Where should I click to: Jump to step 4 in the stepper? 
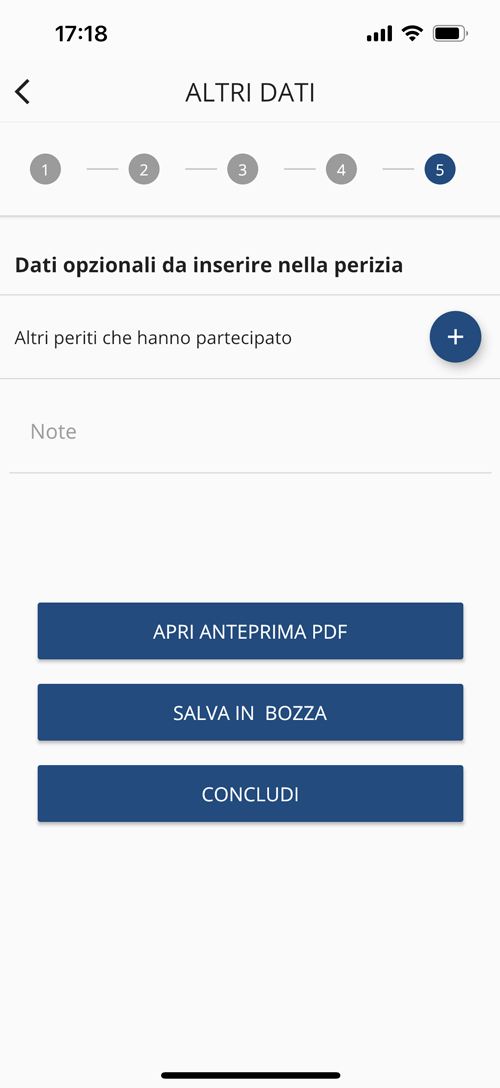(341, 169)
